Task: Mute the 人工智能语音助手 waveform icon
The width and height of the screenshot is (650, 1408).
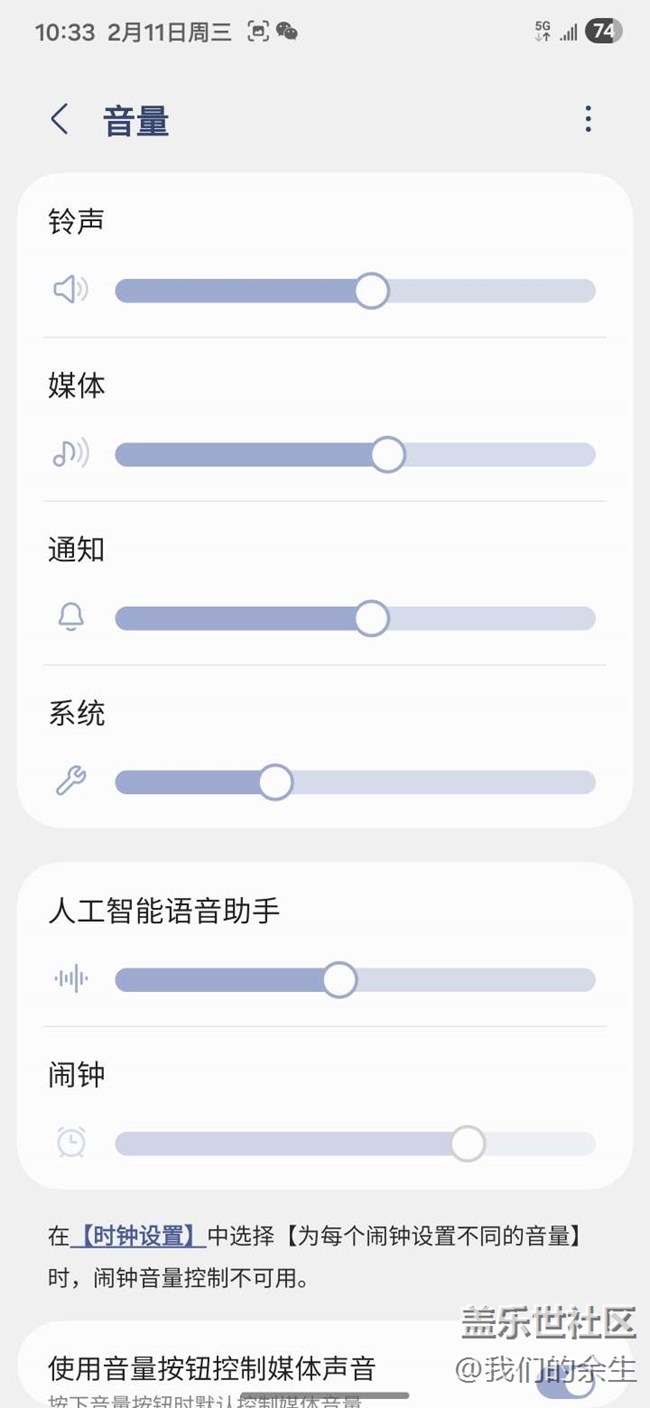Action: tap(70, 980)
